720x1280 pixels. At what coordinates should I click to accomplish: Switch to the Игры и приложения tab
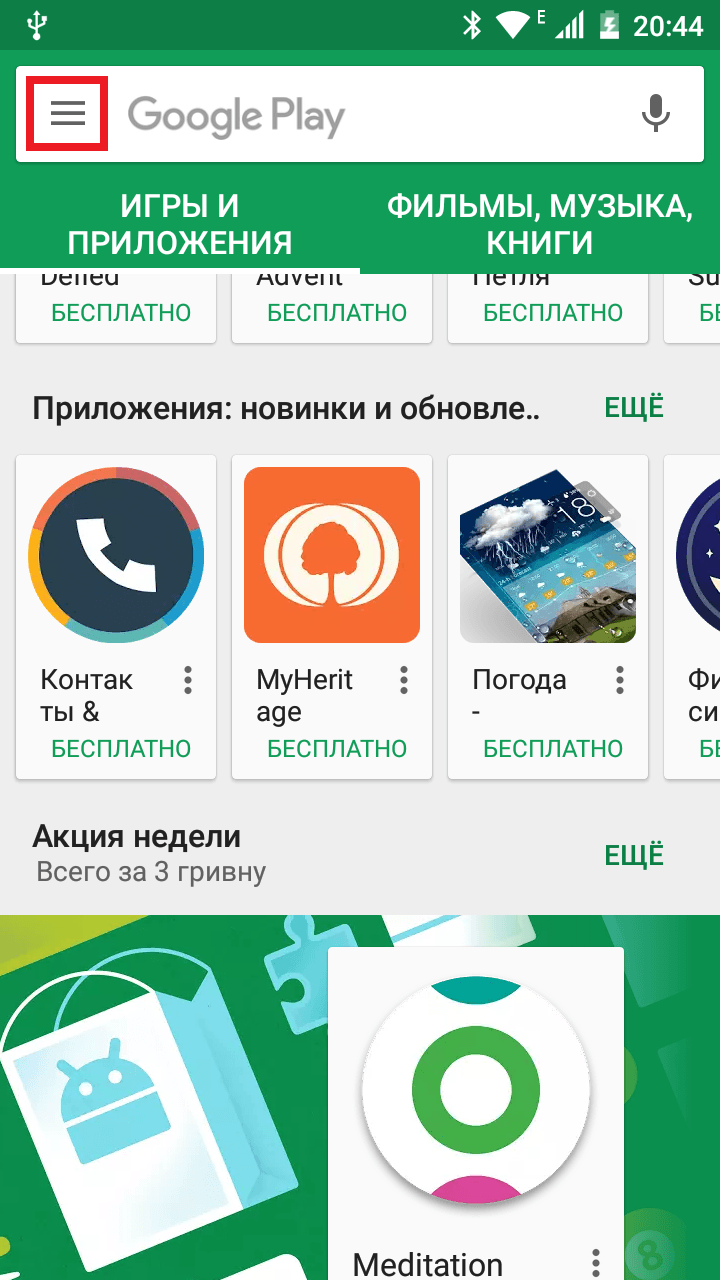click(x=180, y=224)
